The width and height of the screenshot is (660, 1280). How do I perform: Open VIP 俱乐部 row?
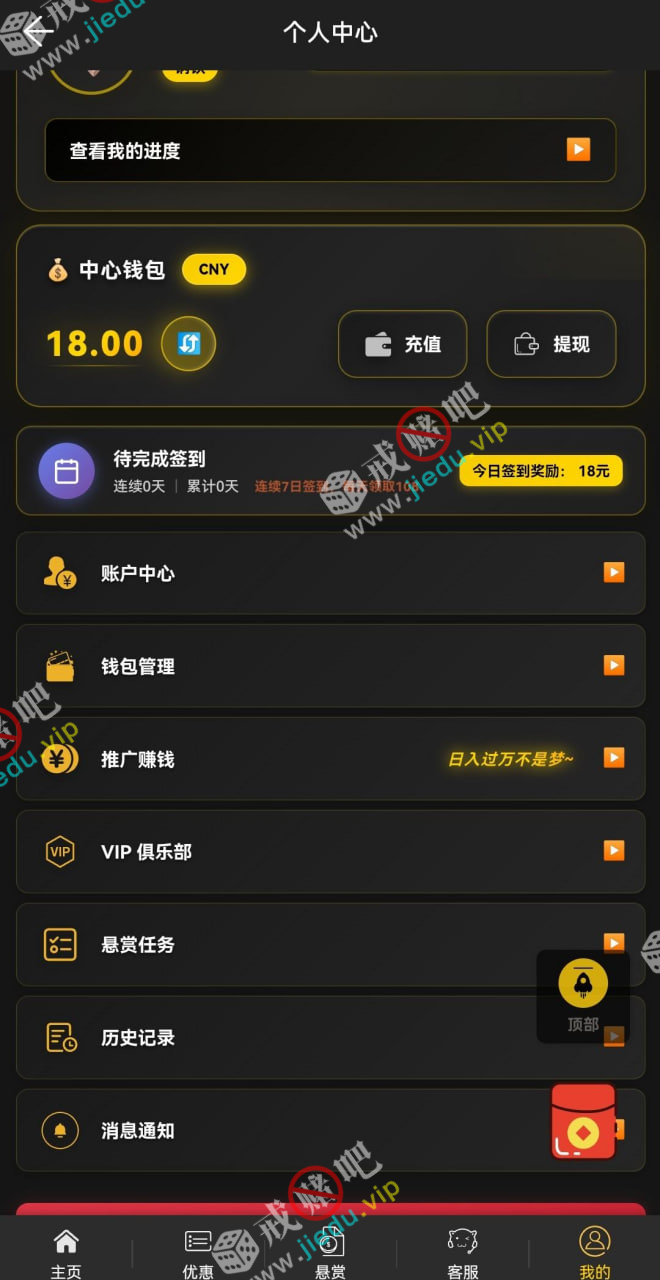(330, 852)
